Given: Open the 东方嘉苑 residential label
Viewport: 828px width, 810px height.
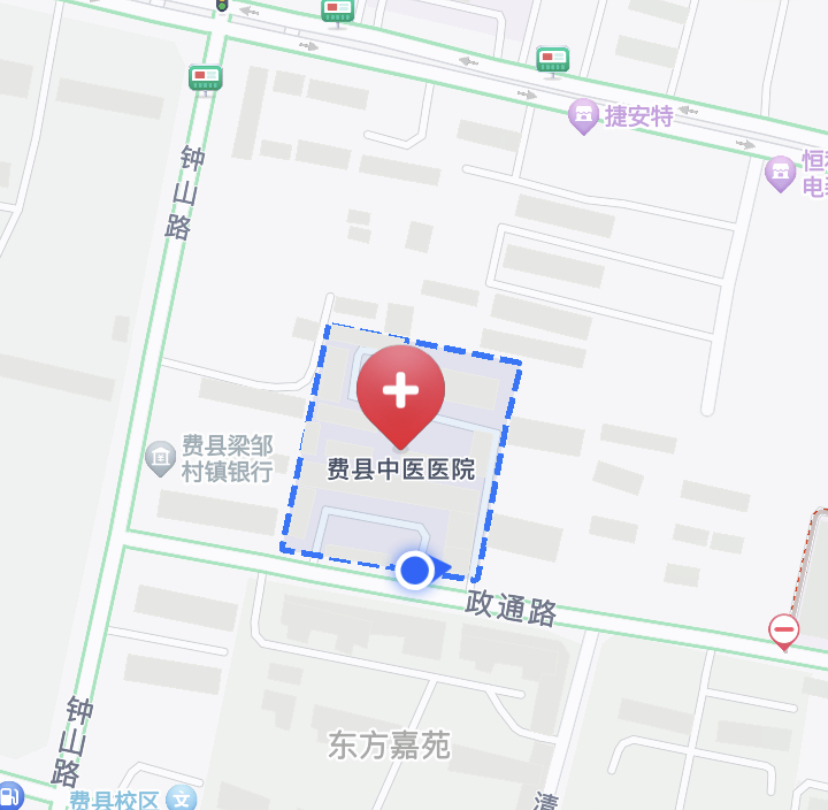Looking at the screenshot, I should (389, 745).
